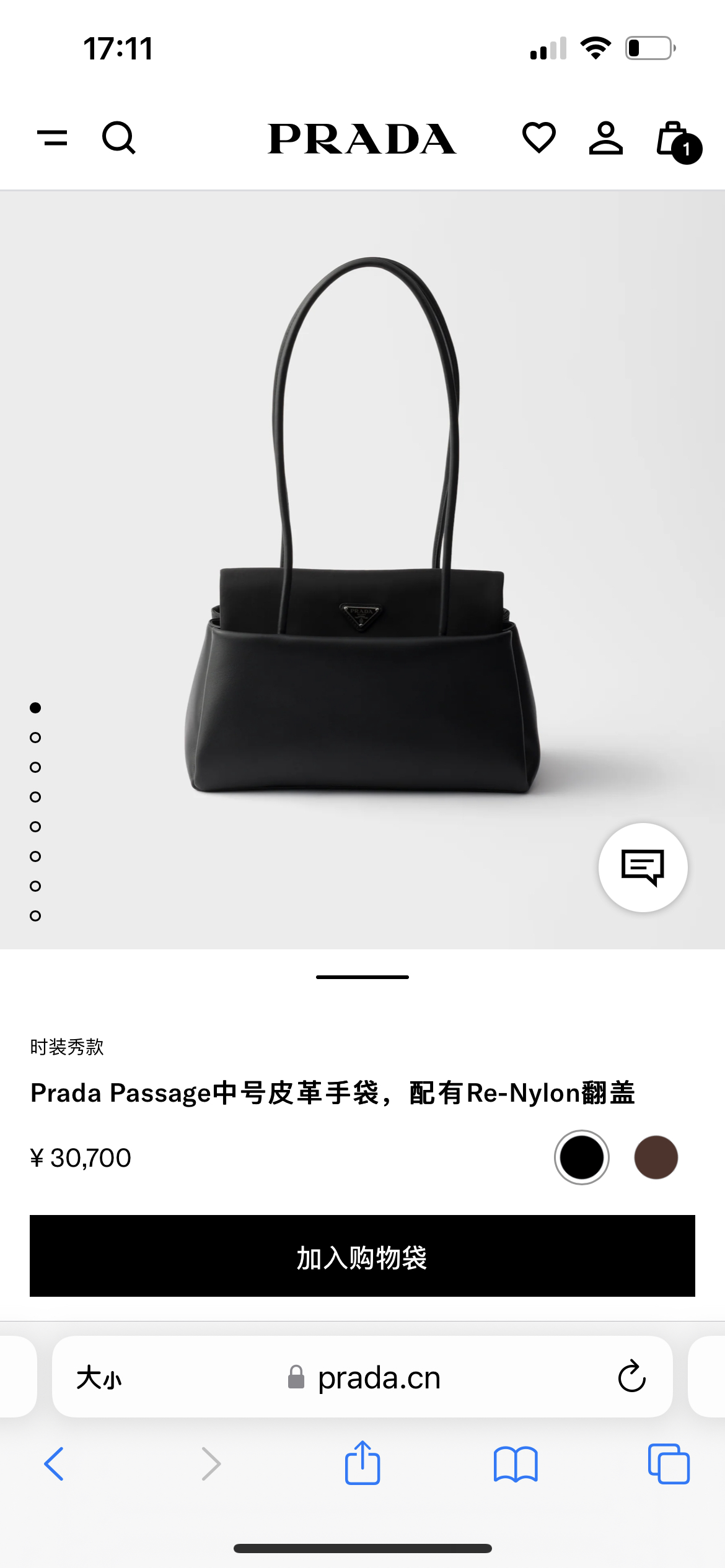Open the wishlist heart
The width and height of the screenshot is (725, 1568).
point(539,137)
